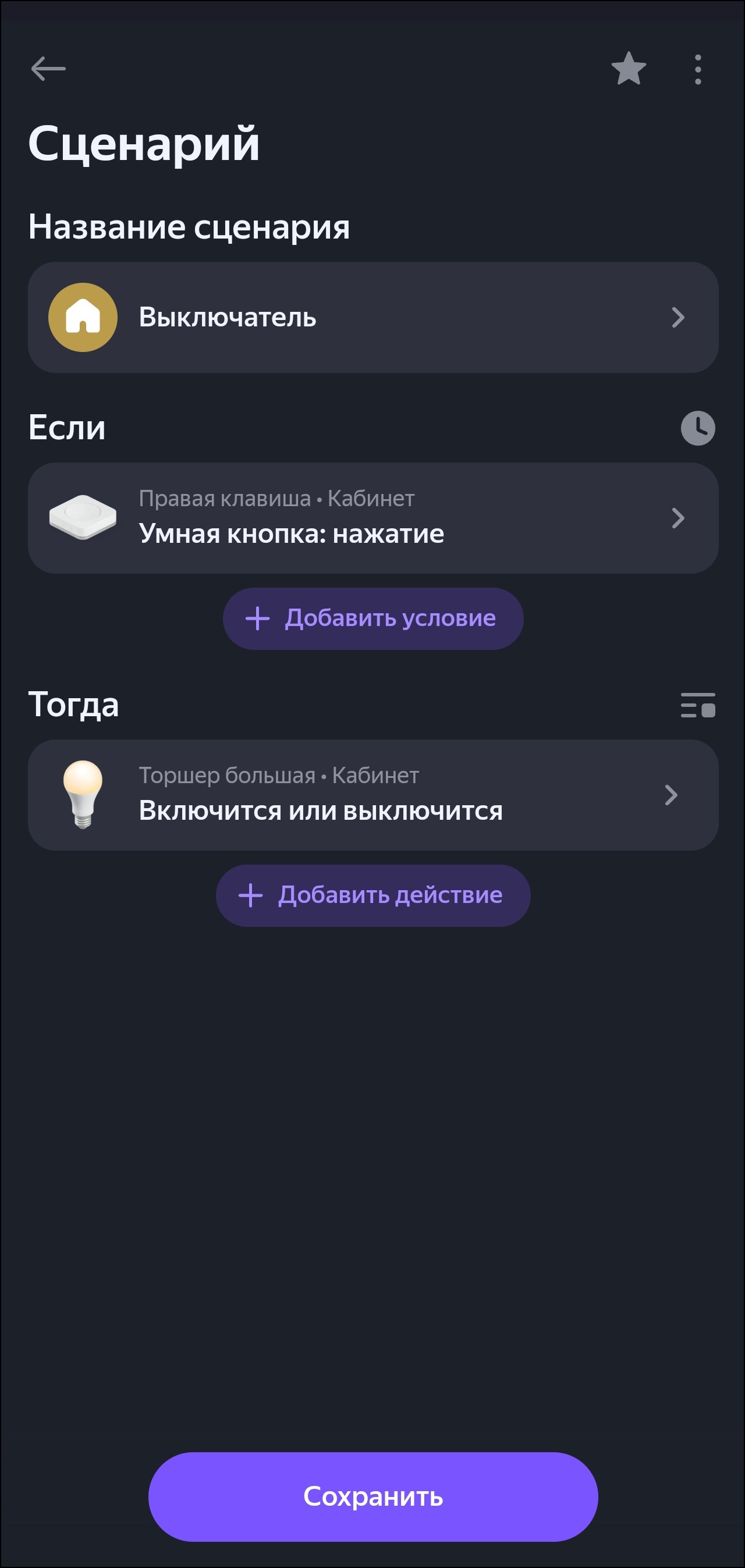Image resolution: width=745 pixels, height=1568 pixels.
Task: Open the Торшер большая action row
Action: point(373,795)
